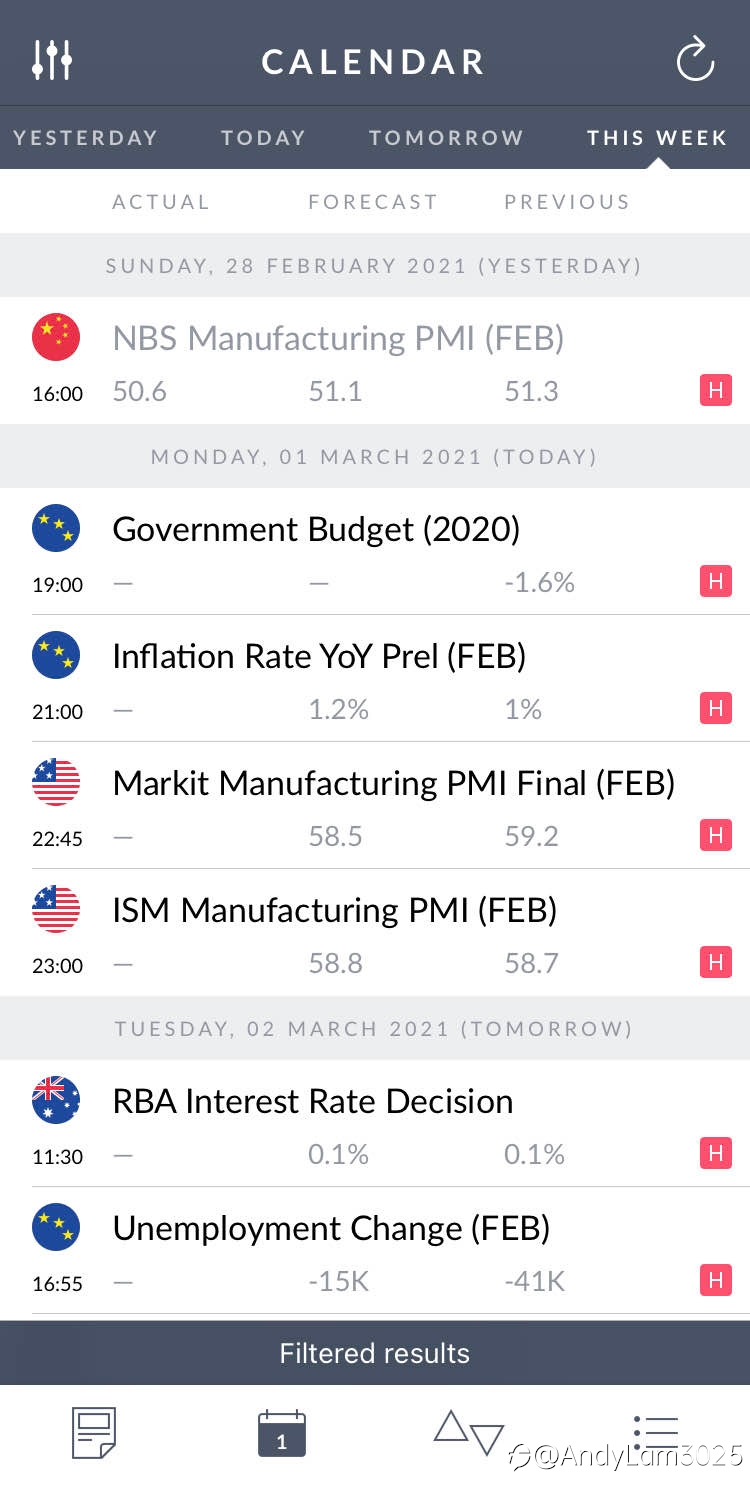Select the This Week tab
Screen dimensions: 750x1500
657,138
